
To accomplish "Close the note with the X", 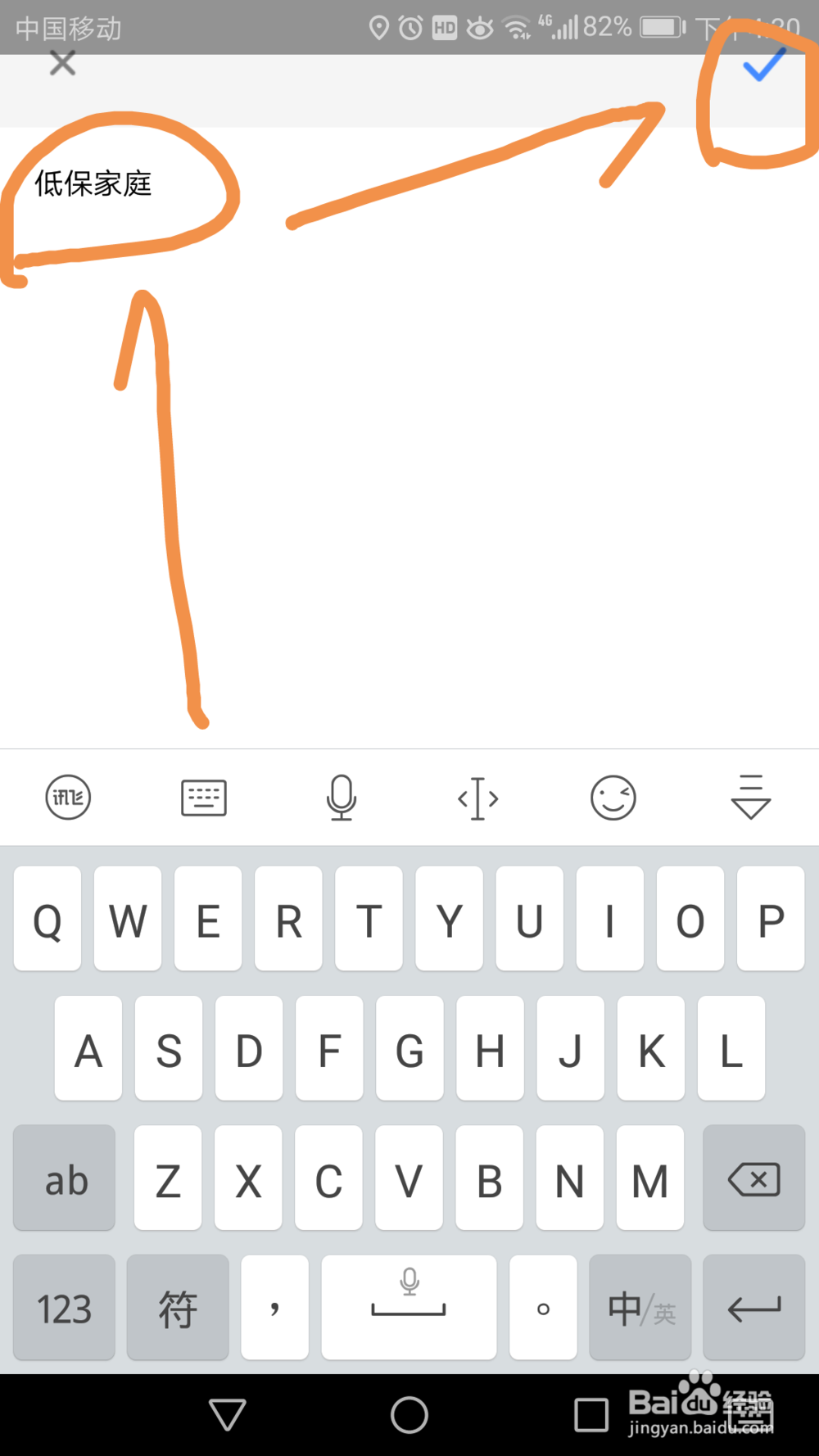I will (62, 63).
